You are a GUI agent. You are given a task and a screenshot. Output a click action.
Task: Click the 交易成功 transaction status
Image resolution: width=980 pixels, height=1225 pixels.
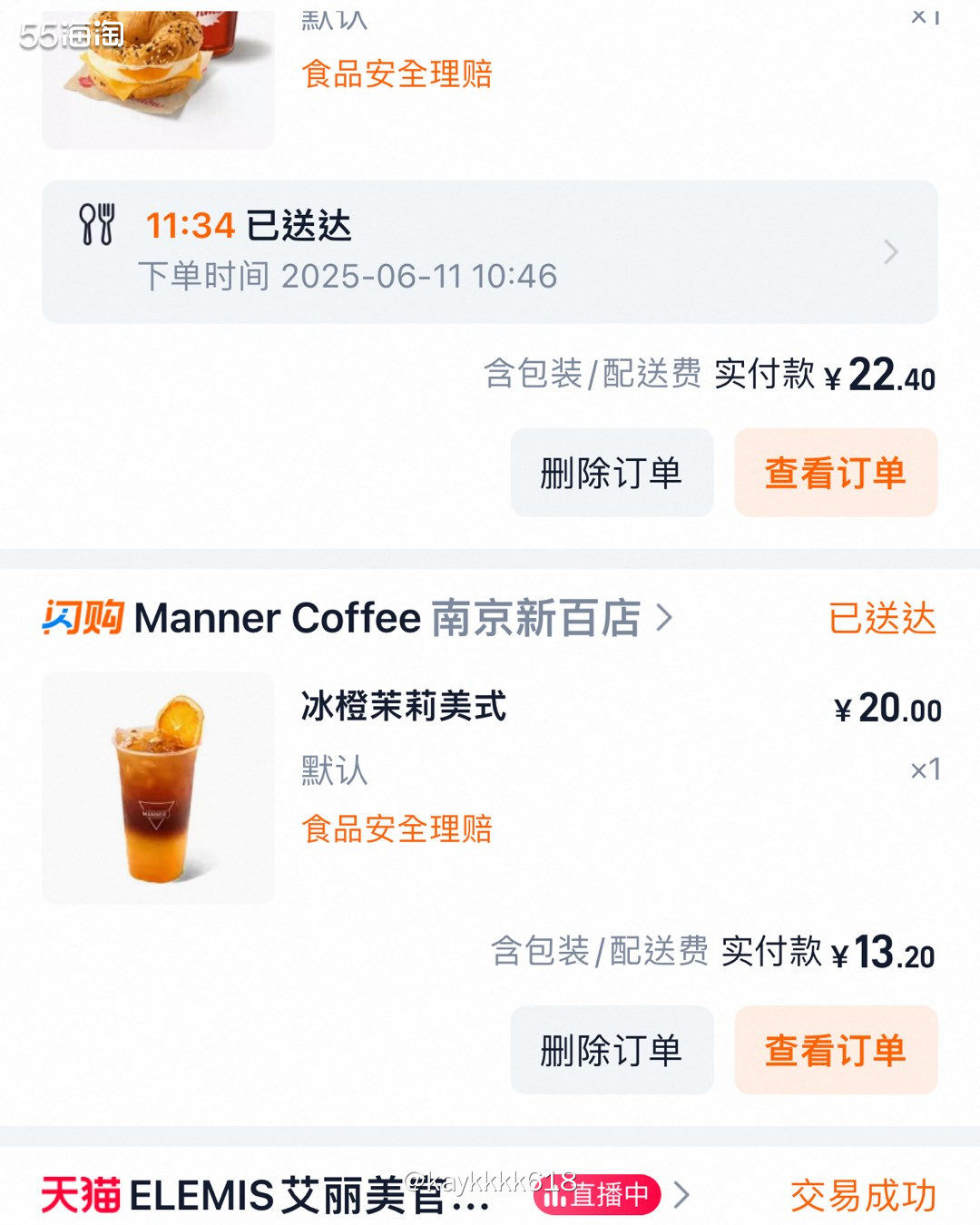tap(865, 1198)
